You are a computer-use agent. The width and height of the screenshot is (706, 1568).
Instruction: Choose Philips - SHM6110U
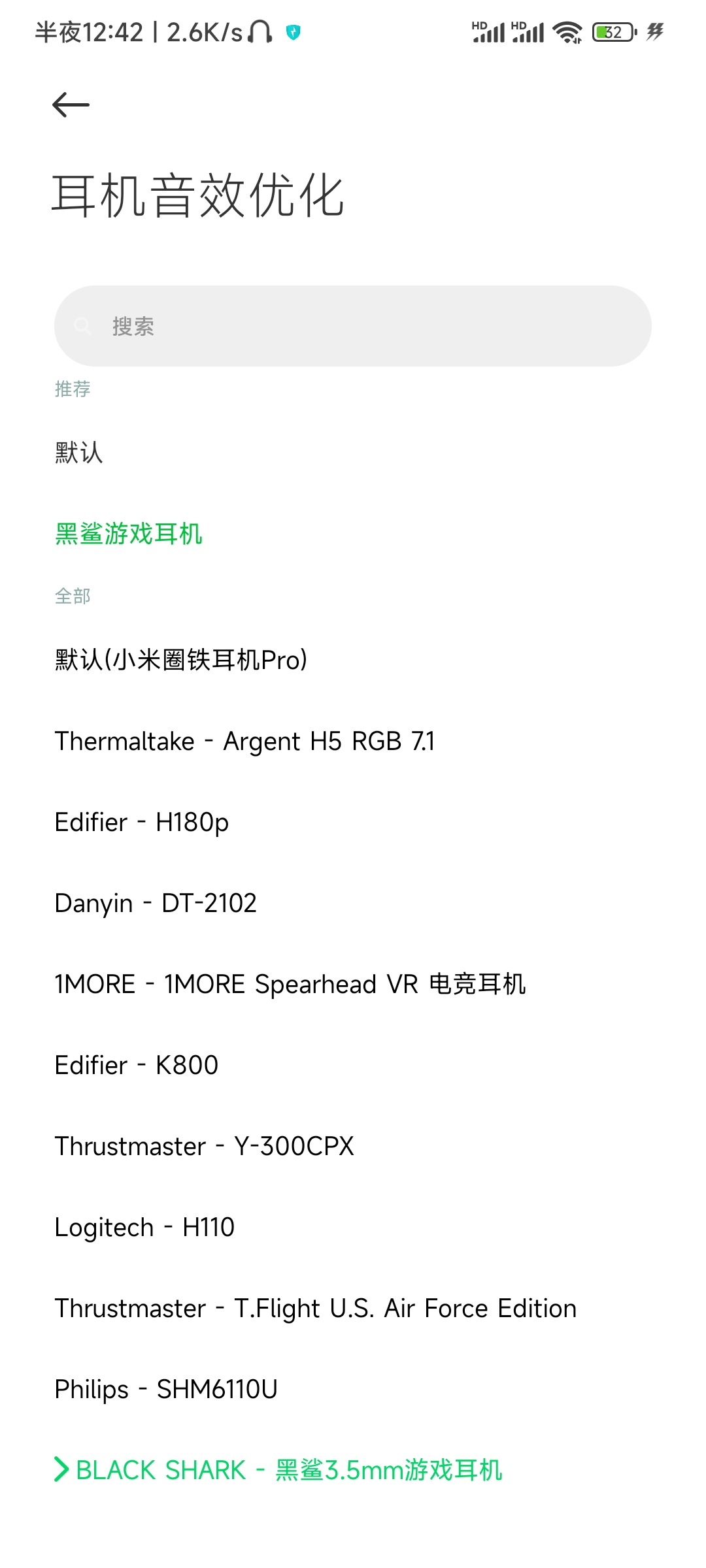pos(166,1389)
